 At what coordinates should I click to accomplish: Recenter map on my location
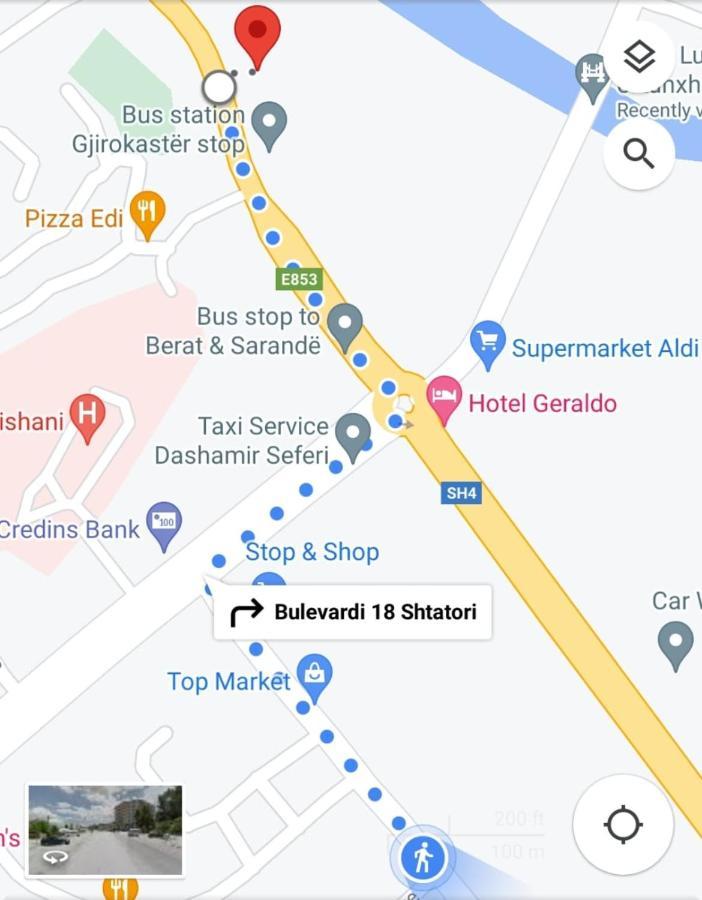tap(622, 825)
